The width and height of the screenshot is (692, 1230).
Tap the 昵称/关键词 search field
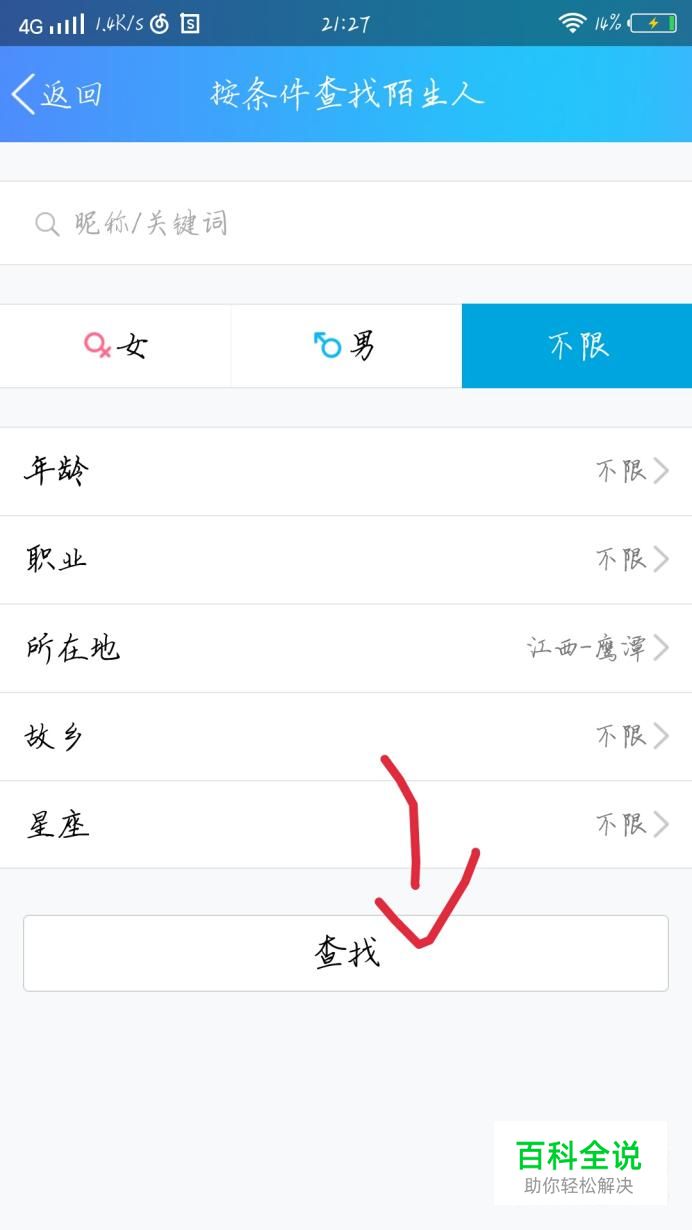pyautogui.click(x=346, y=223)
